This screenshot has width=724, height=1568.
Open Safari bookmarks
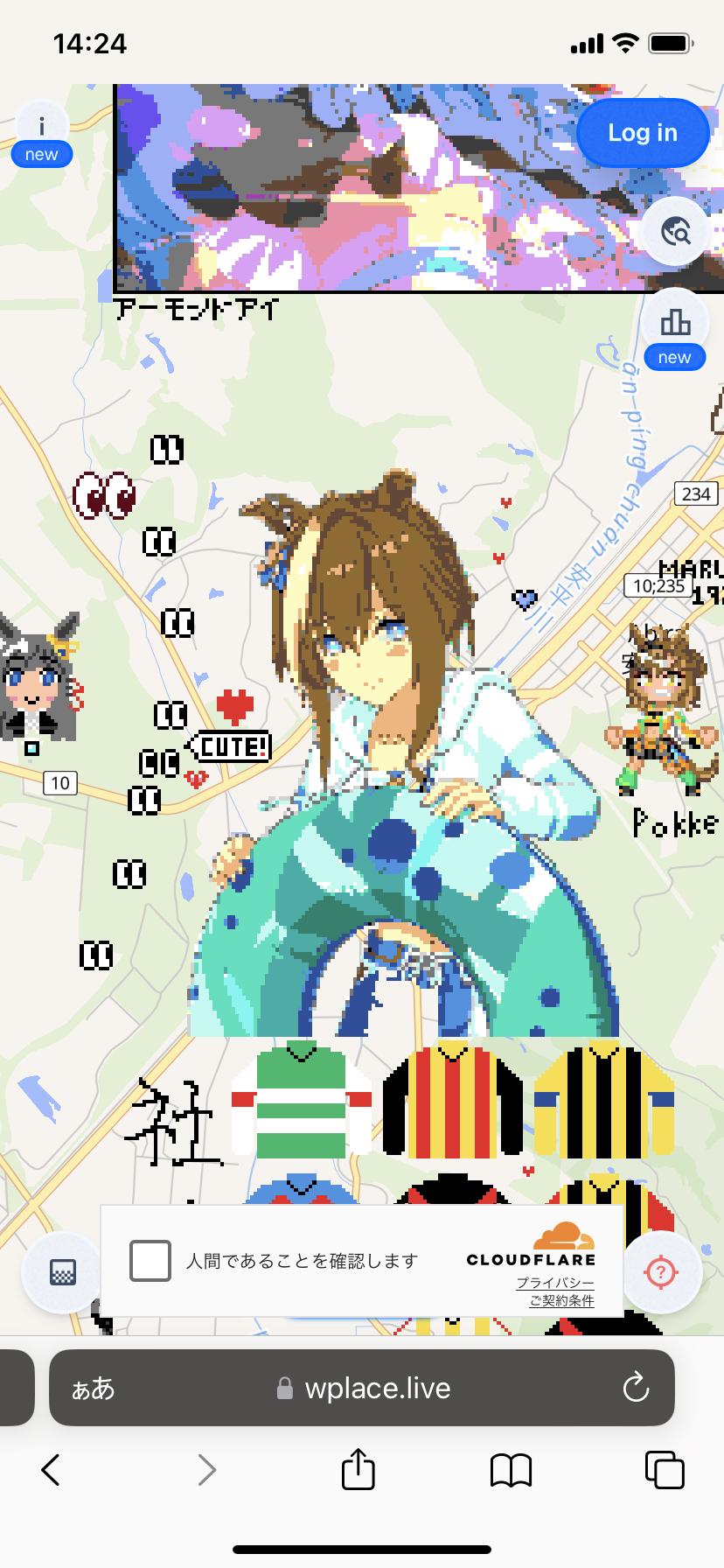tap(511, 1470)
